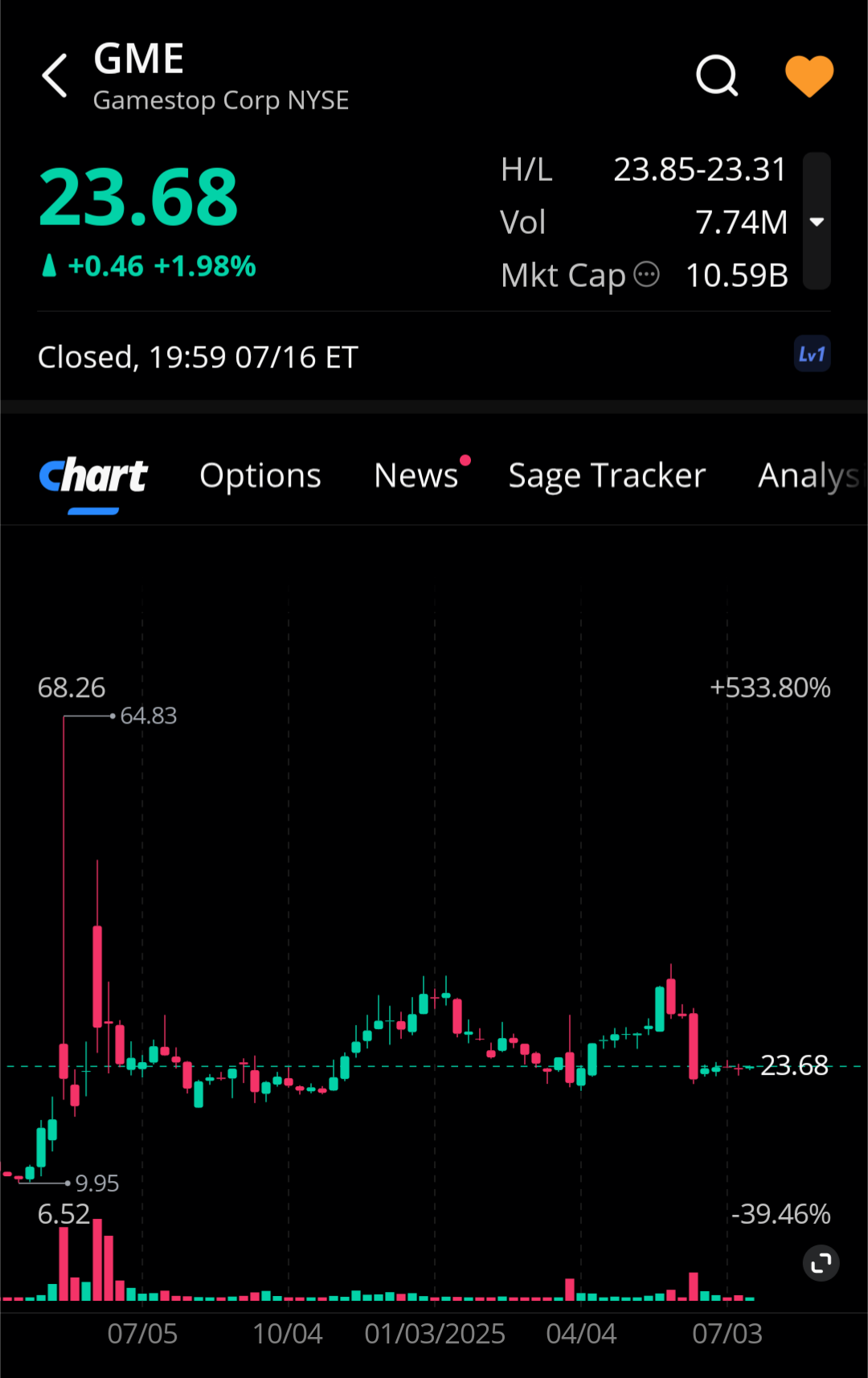
Task: Tap the Lv1 quote level badge
Action: (x=812, y=355)
